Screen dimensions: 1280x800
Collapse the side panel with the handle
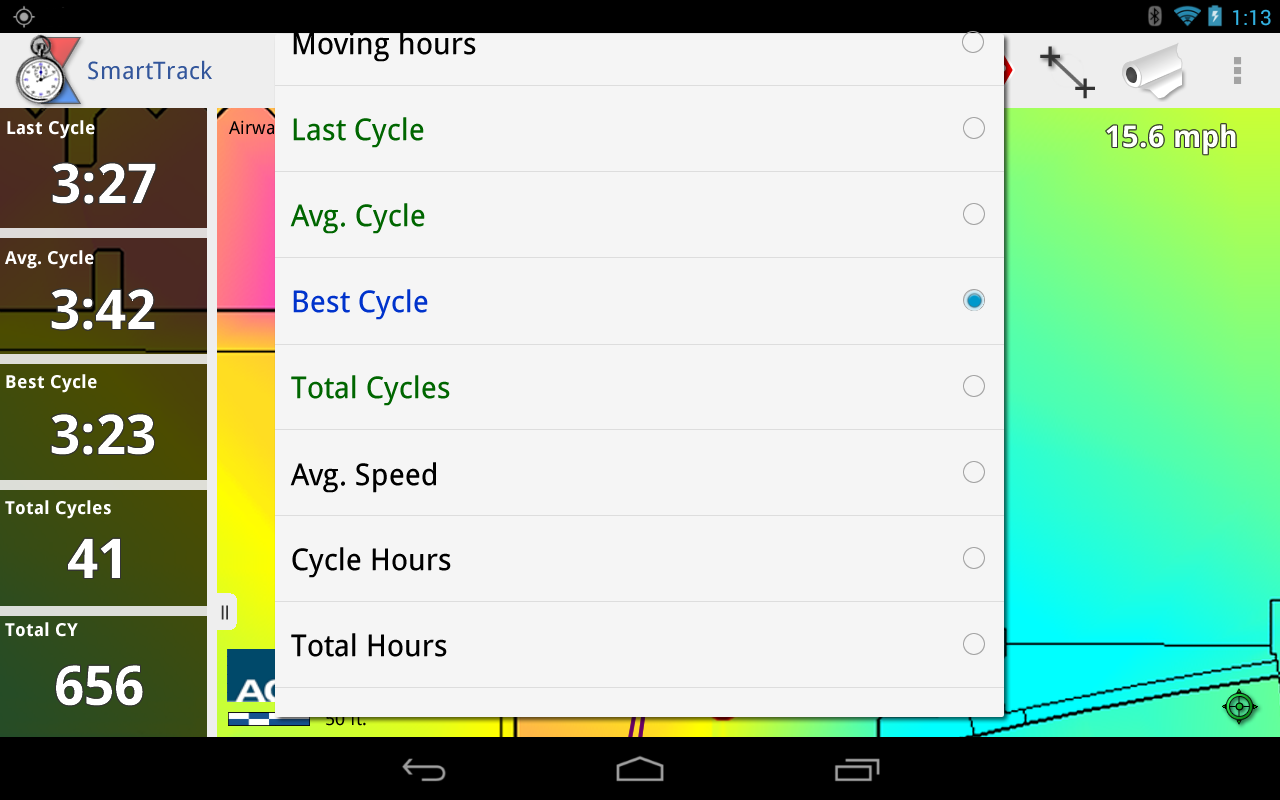pos(225,612)
